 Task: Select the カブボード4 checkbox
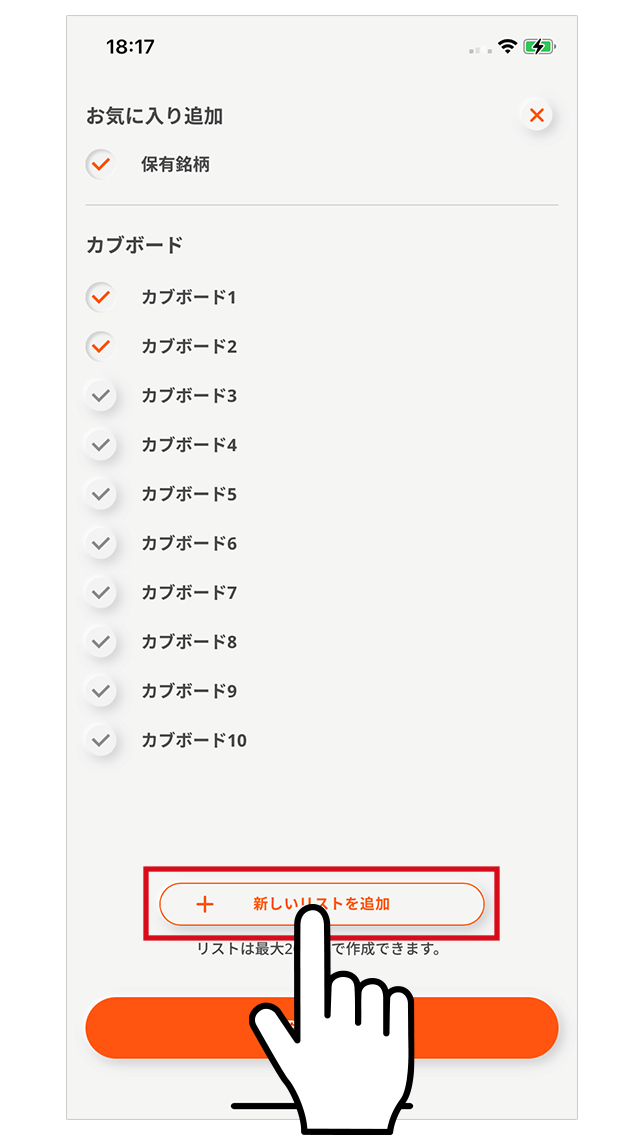pyautogui.click(x=101, y=445)
